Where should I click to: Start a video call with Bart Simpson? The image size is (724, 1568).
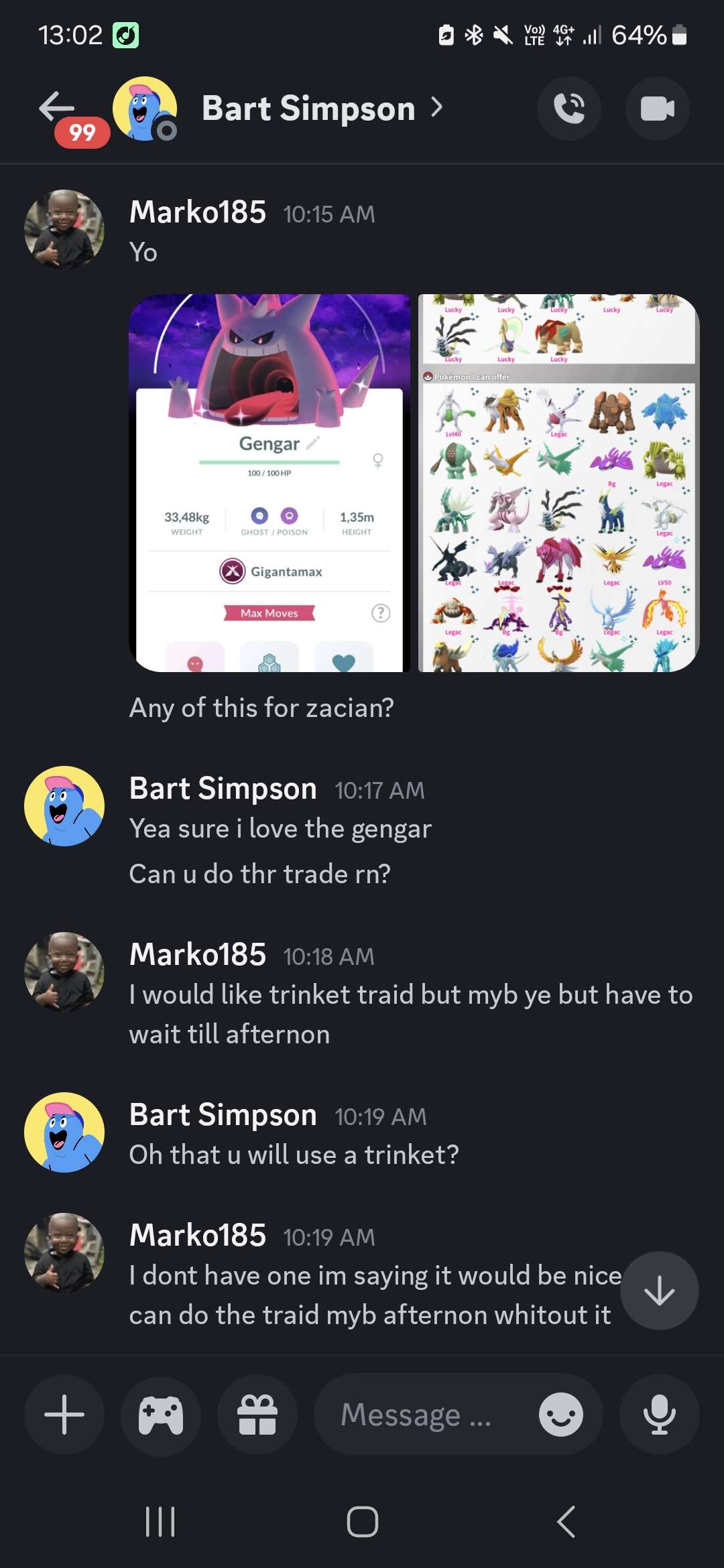(x=657, y=109)
